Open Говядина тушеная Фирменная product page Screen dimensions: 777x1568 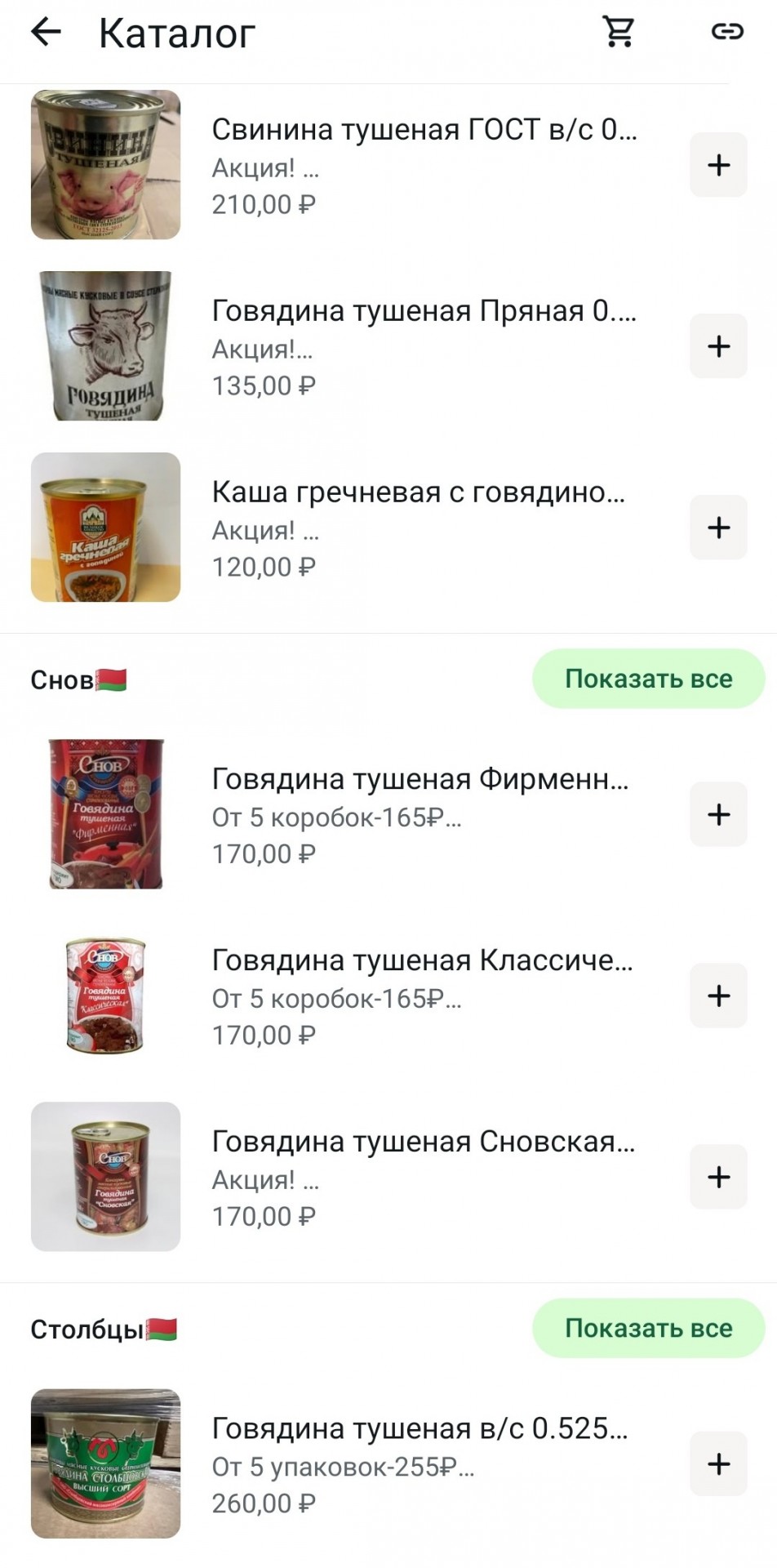tap(420, 780)
